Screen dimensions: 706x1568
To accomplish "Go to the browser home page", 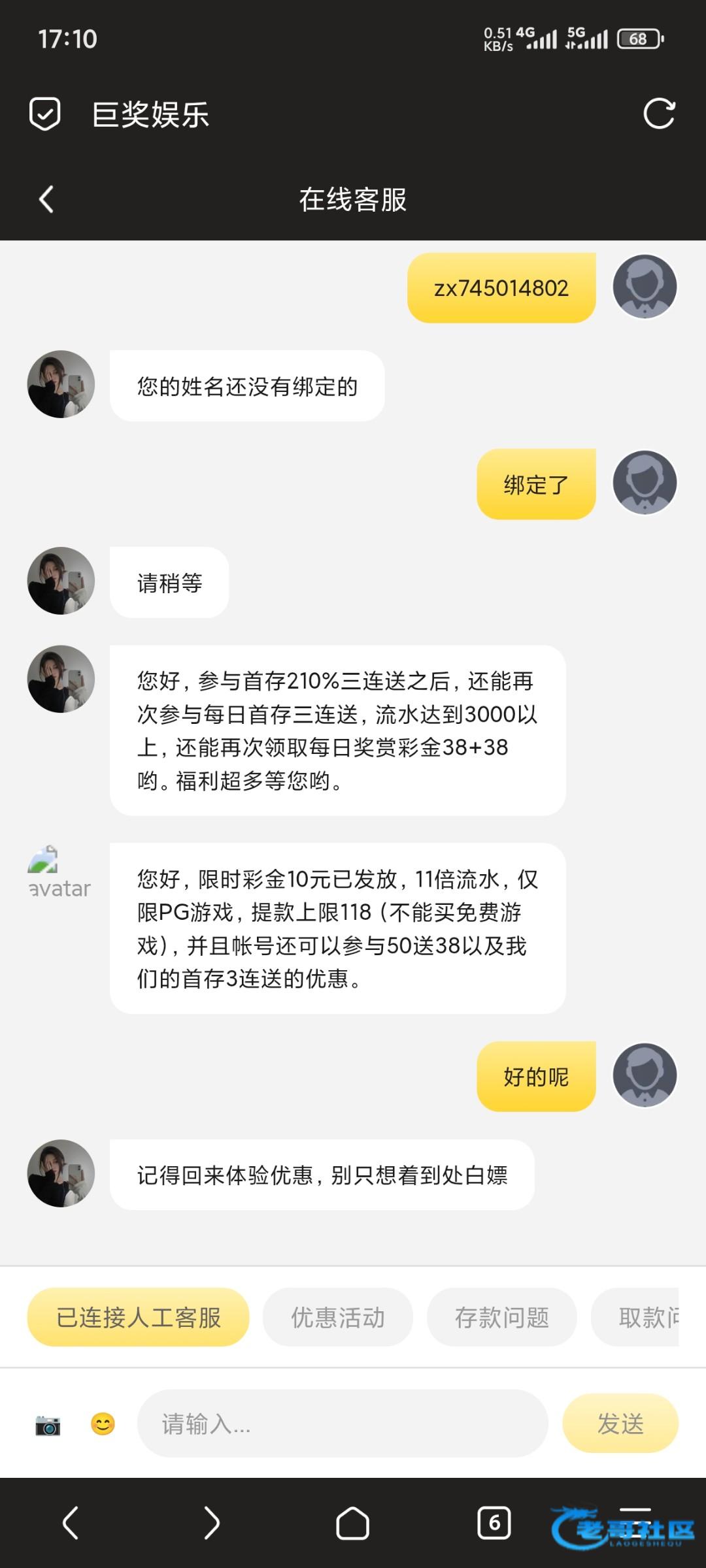I will coord(352,1523).
